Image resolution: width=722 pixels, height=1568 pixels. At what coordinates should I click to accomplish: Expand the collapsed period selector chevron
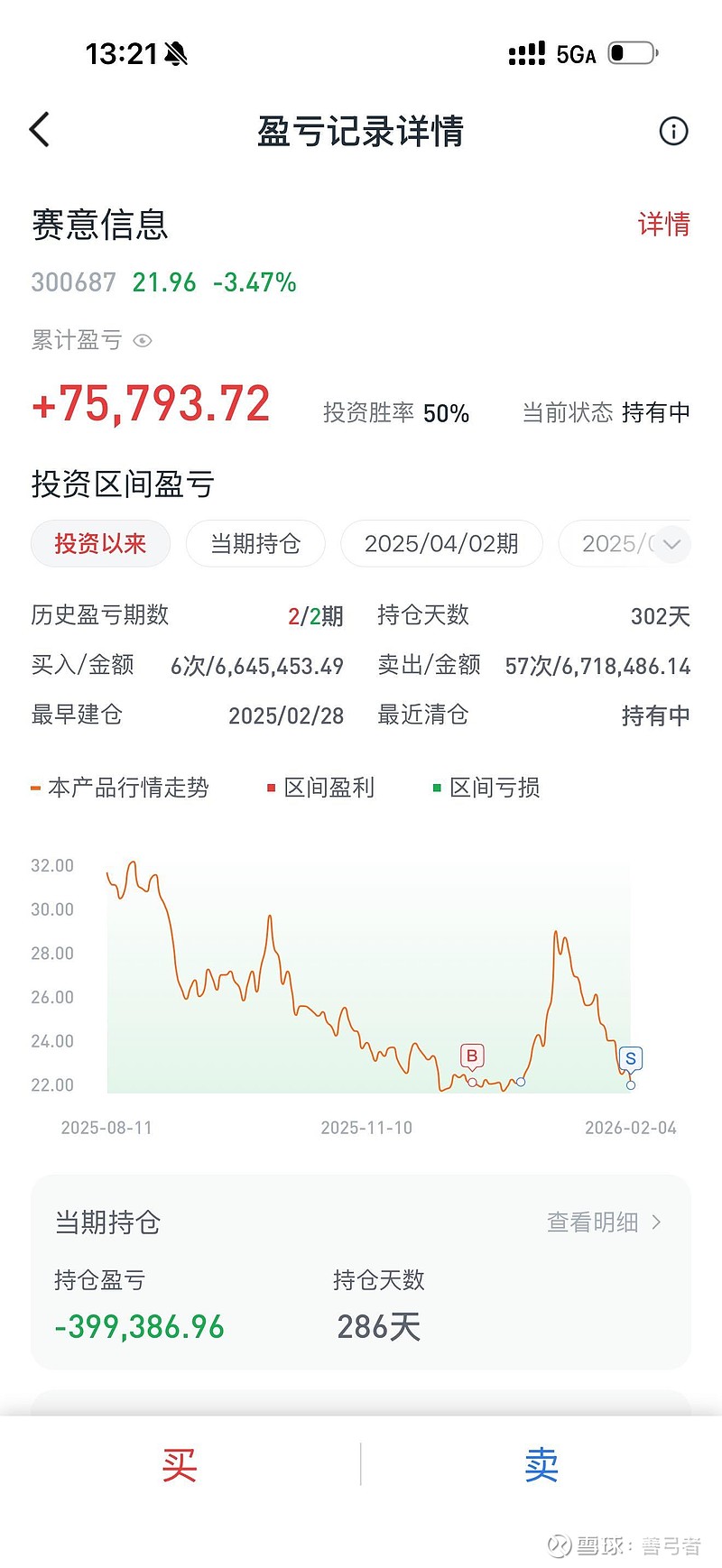coord(671,545)
